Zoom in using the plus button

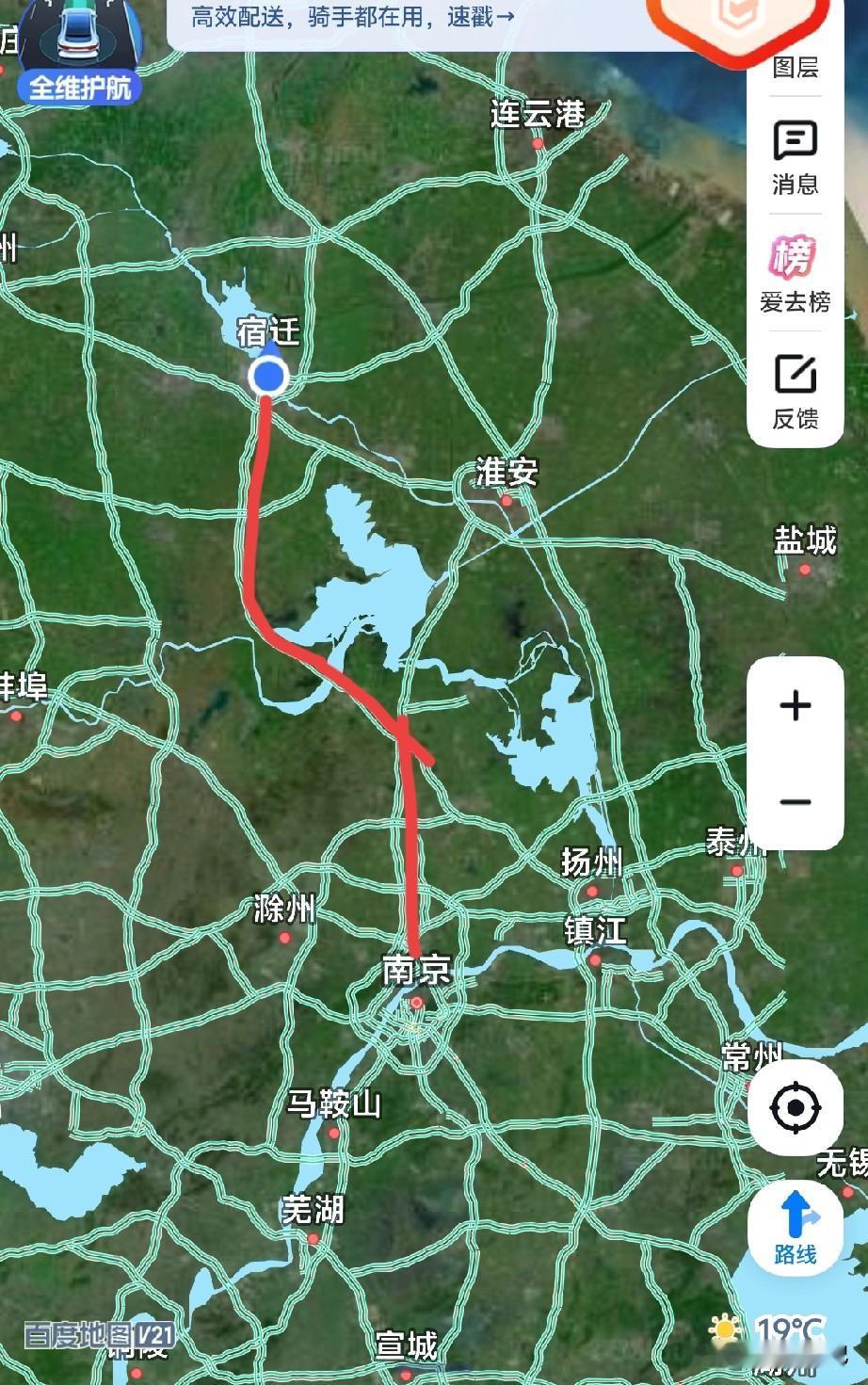[x=796, y=704]
